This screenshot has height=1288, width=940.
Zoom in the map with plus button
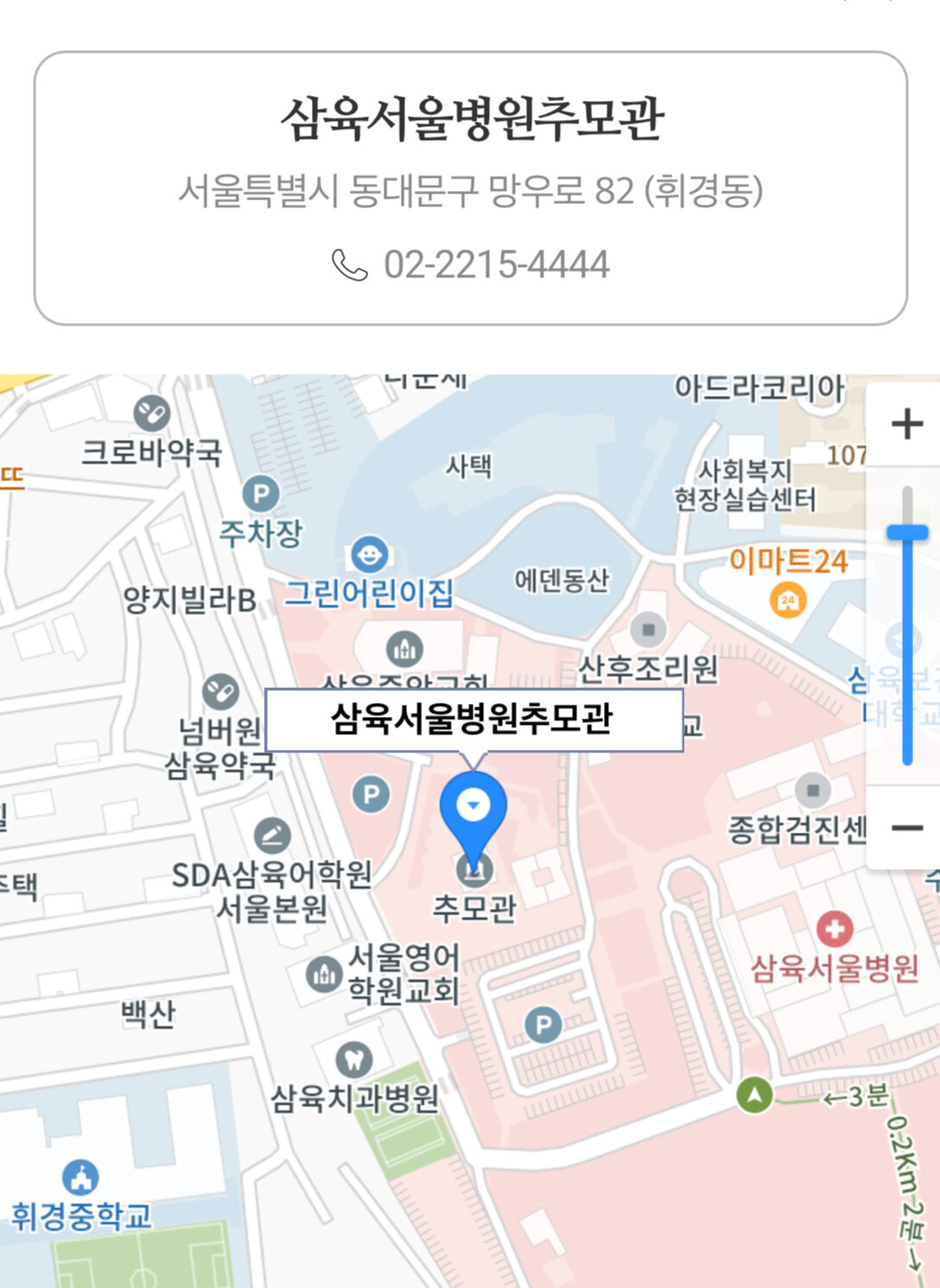(x=906, y=423)
